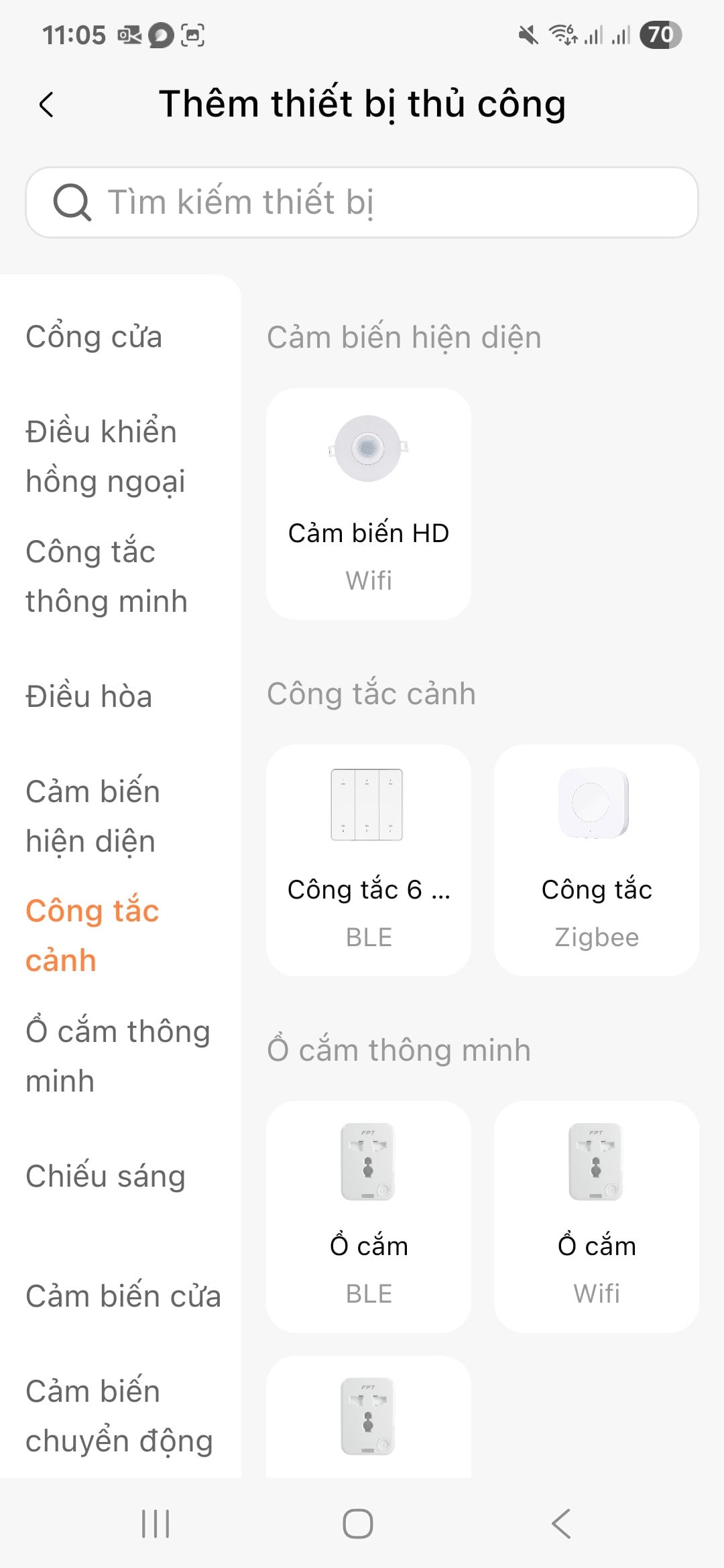
Task: Switch to the Chiếu sáng category
Action: coord(105,1175)
